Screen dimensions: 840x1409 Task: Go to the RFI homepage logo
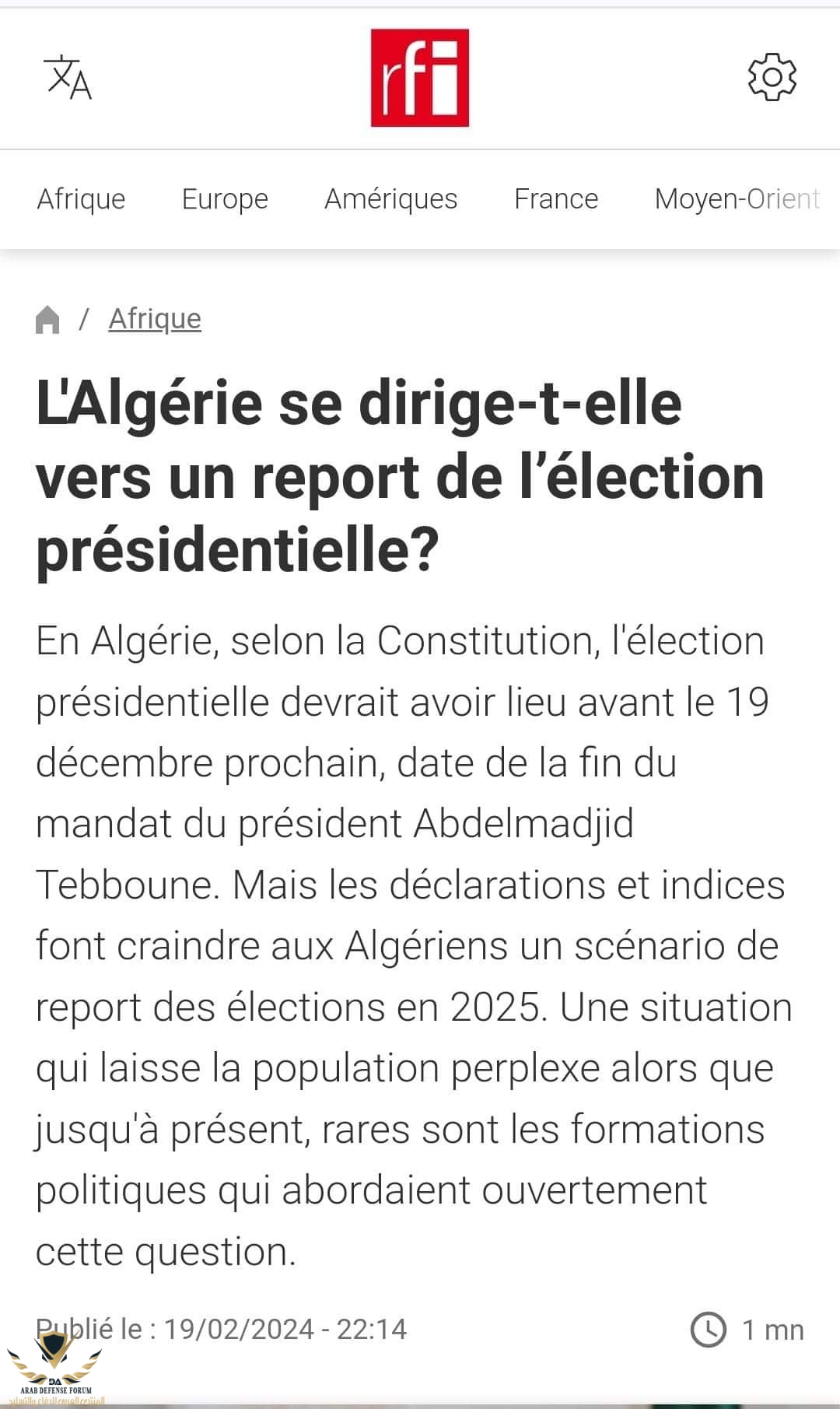coord(419,78)
